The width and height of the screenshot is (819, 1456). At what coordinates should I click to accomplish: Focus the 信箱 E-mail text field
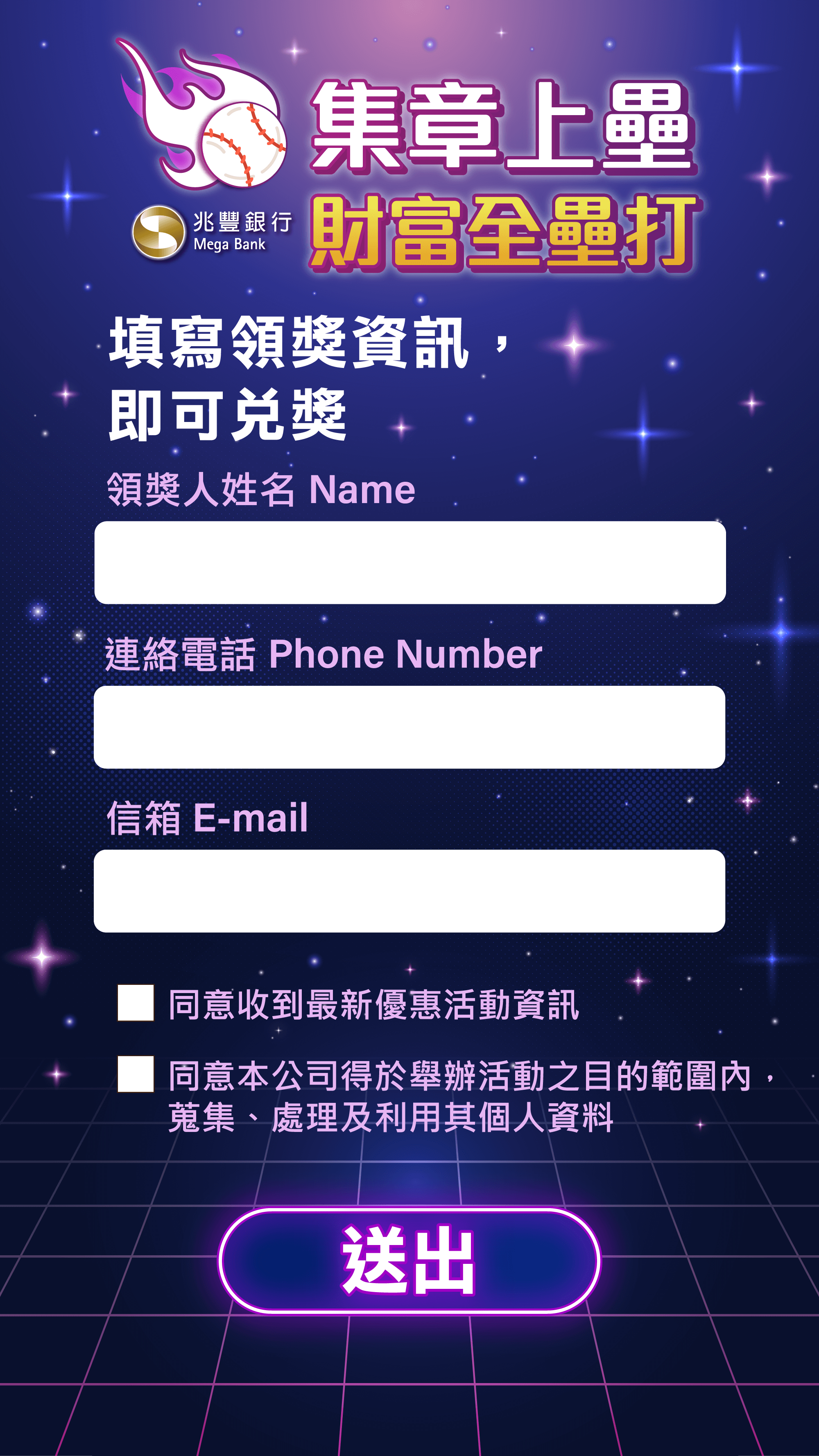pyautogui.click(x=409, y=891)
